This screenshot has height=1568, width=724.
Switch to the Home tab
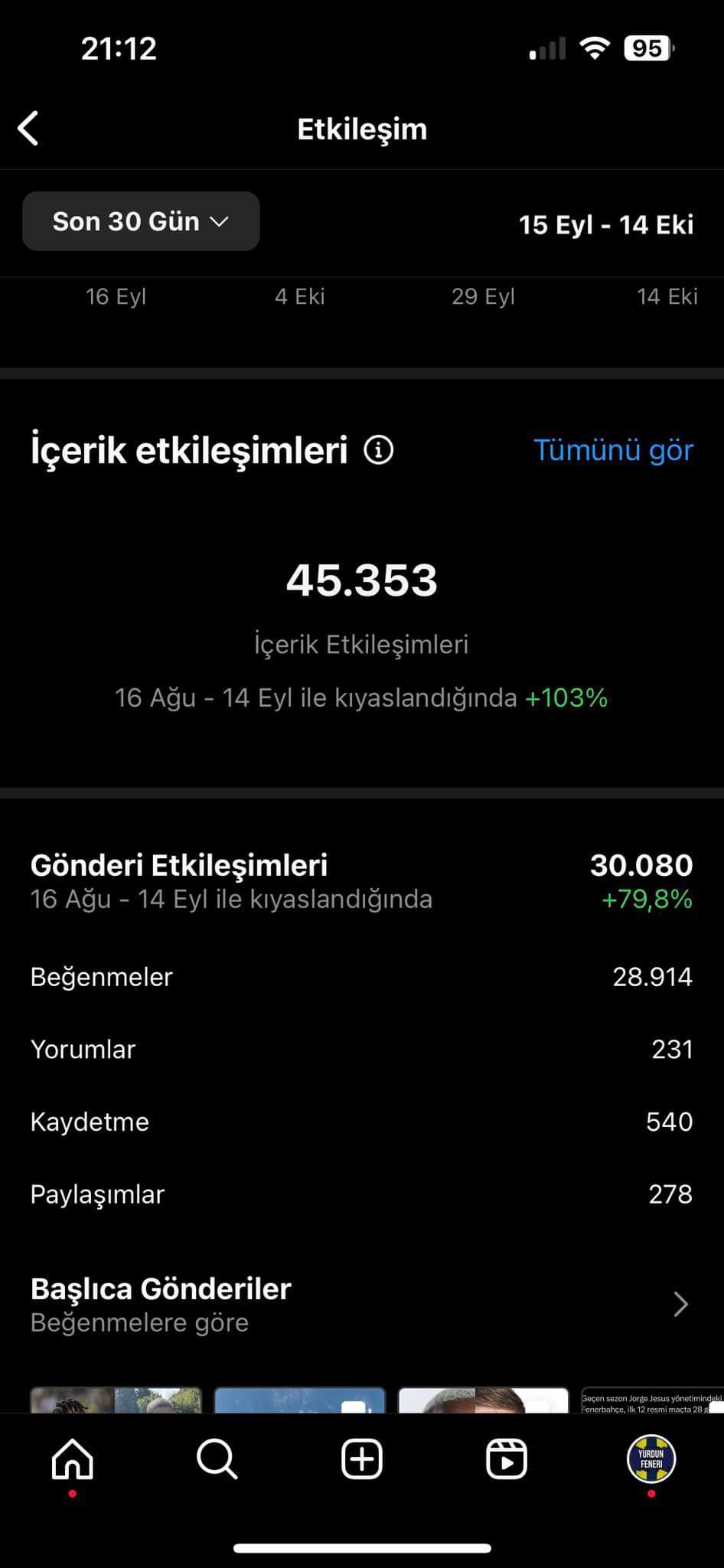tap(73, 1459)
